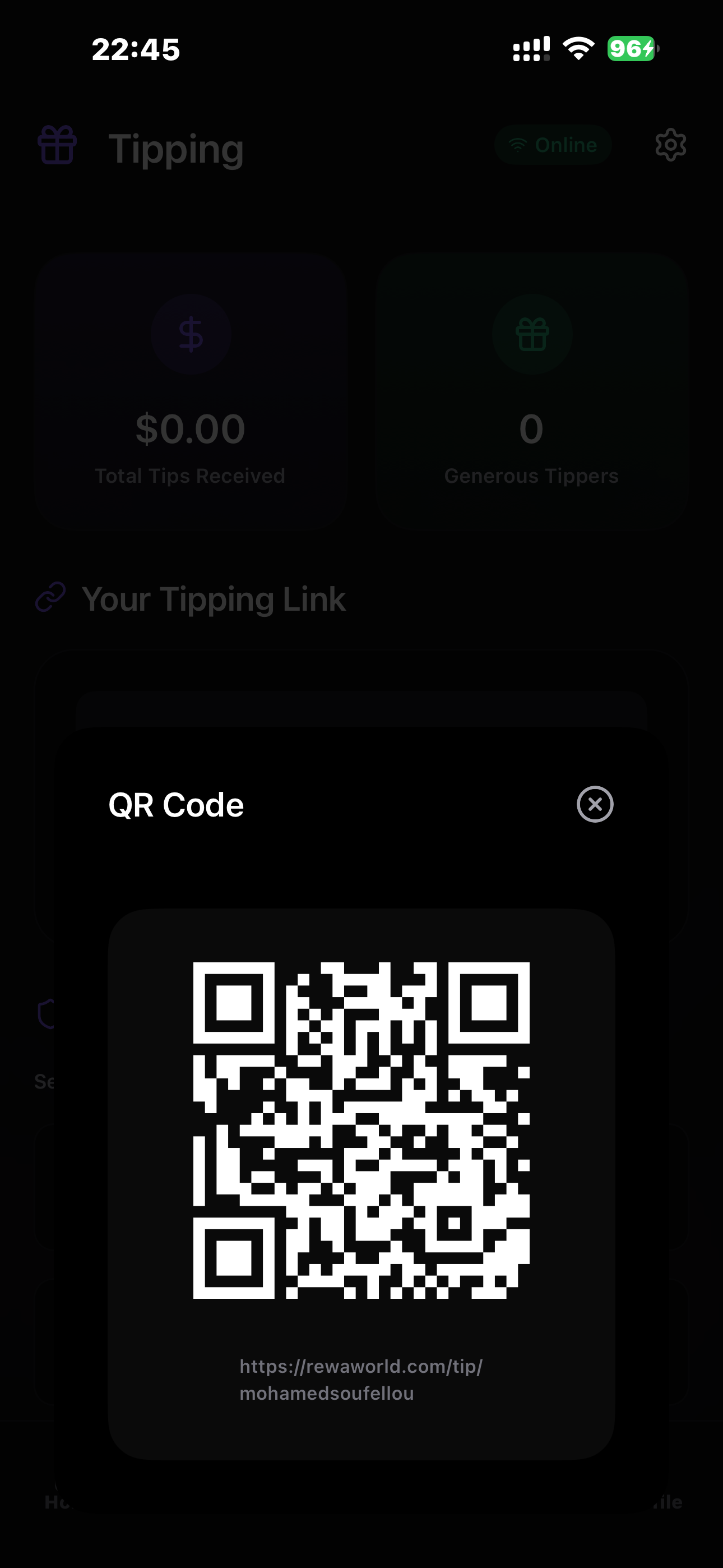Dismiss the QR Code modal with the circular X
Viewport: 723px width, 1568px height.
coord(594,804)
